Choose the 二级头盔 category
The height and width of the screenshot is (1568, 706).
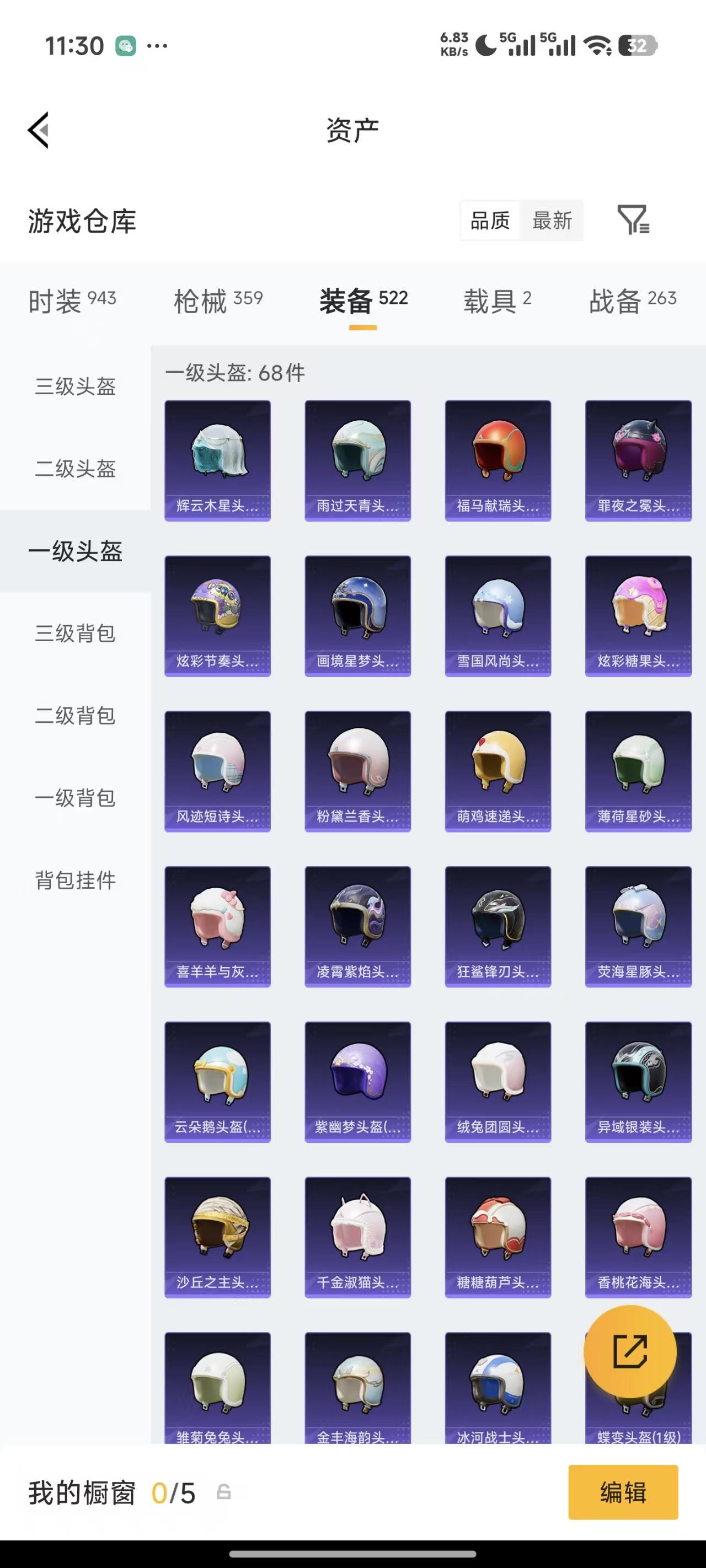click(75, 469)
